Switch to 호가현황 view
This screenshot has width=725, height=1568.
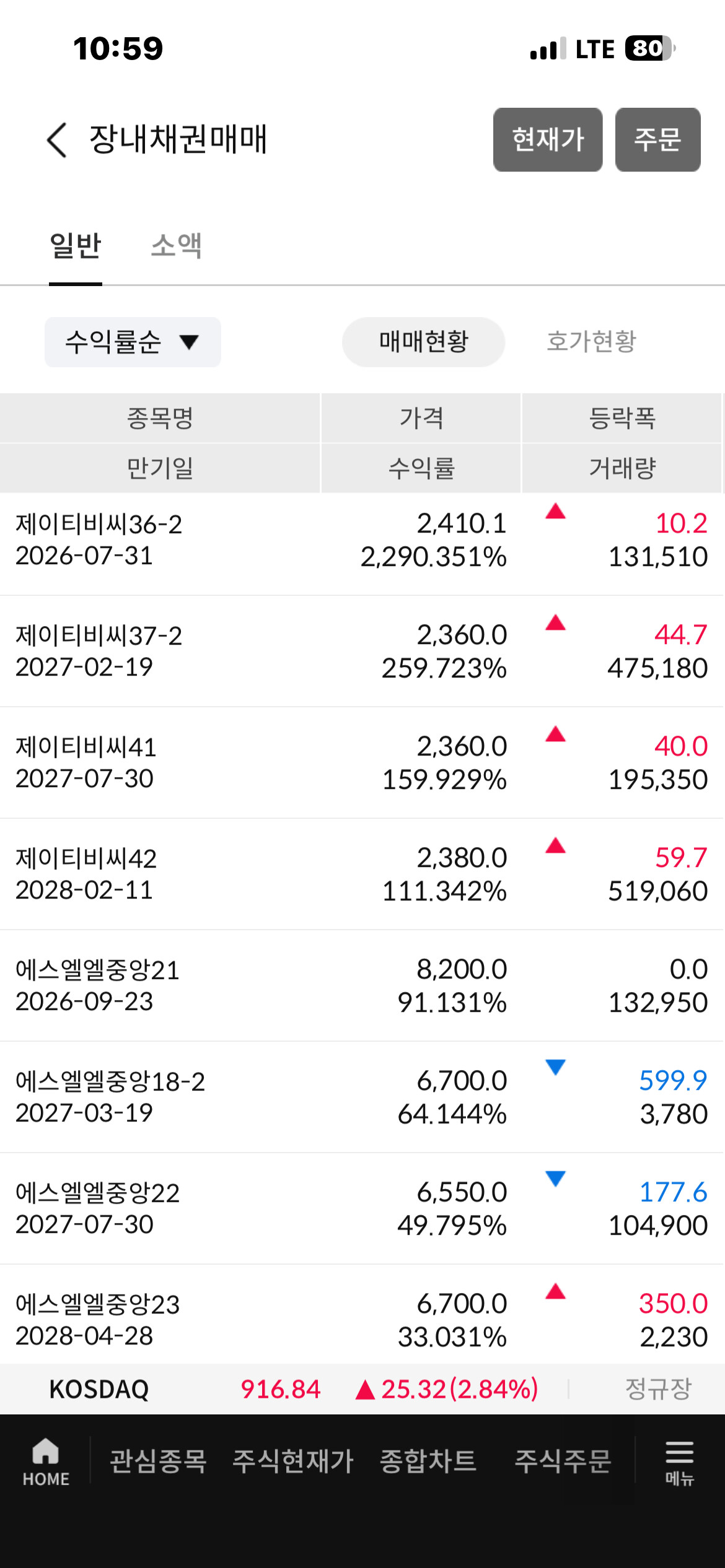coord(591,342)
